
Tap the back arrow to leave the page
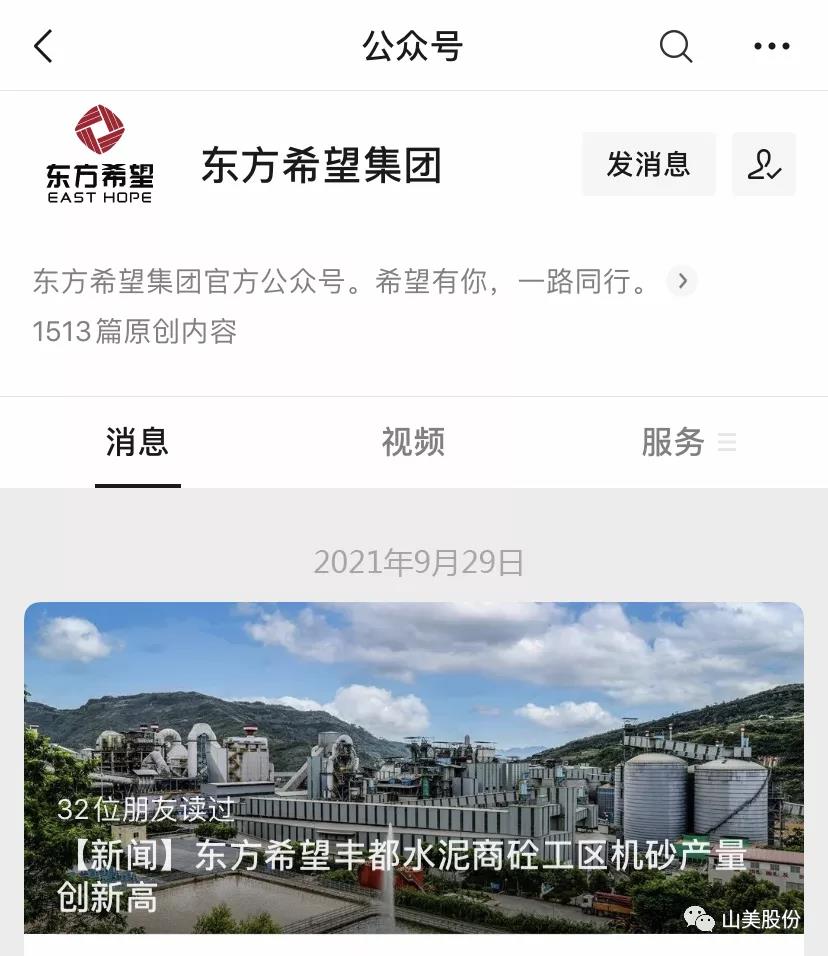pos(42,45)
